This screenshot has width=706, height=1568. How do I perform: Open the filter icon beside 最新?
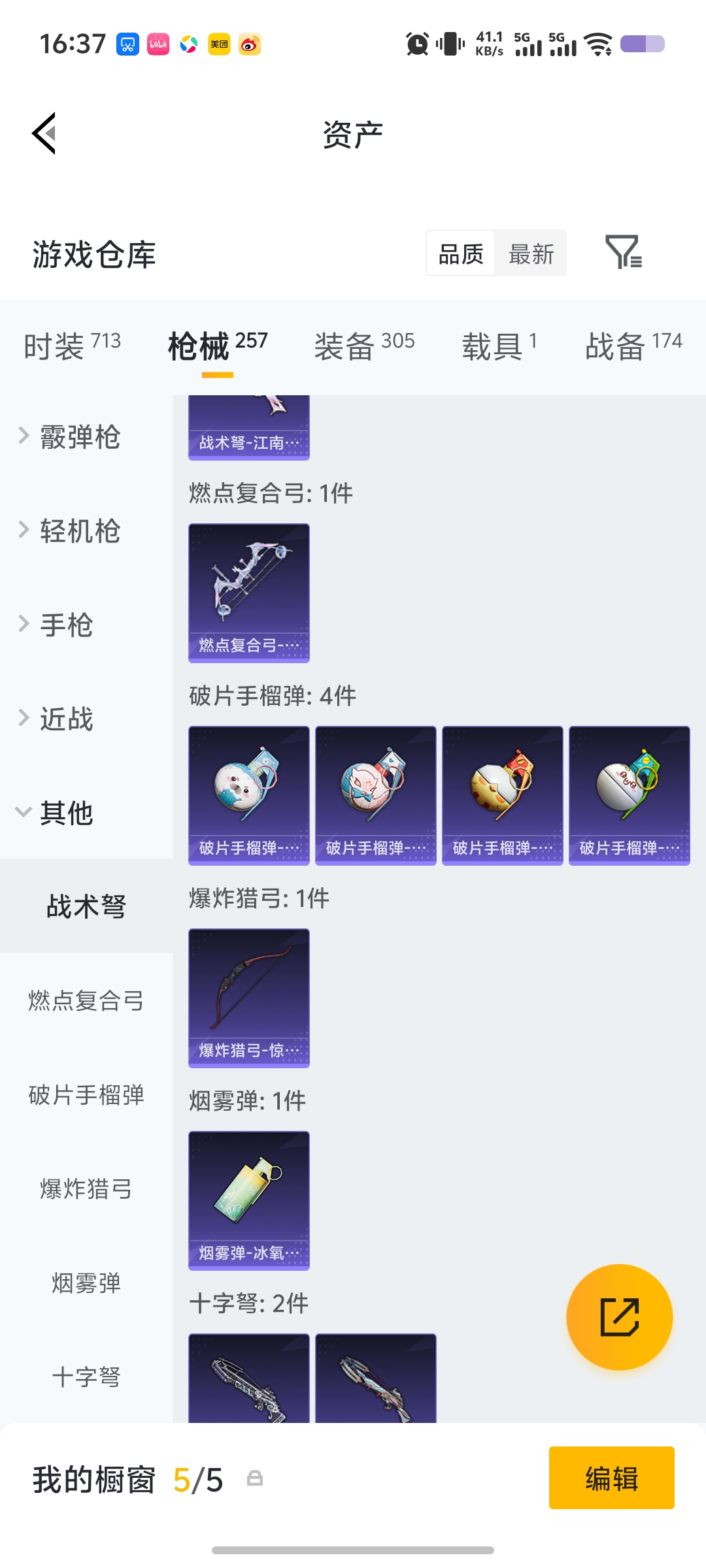point(623,253)
